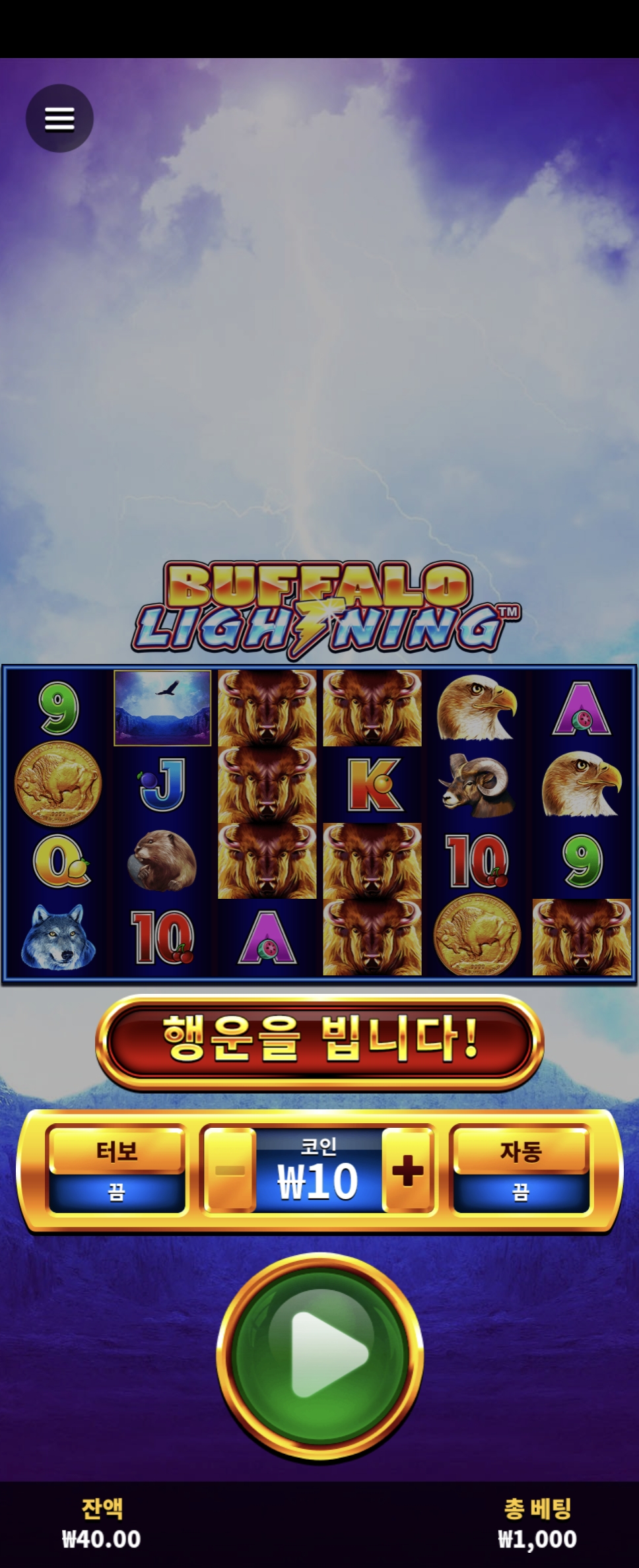Decrease coin value with minus button
The width and height of the screenshot is (639, 1568).
pyautogui.click(x=230, y=1170)
